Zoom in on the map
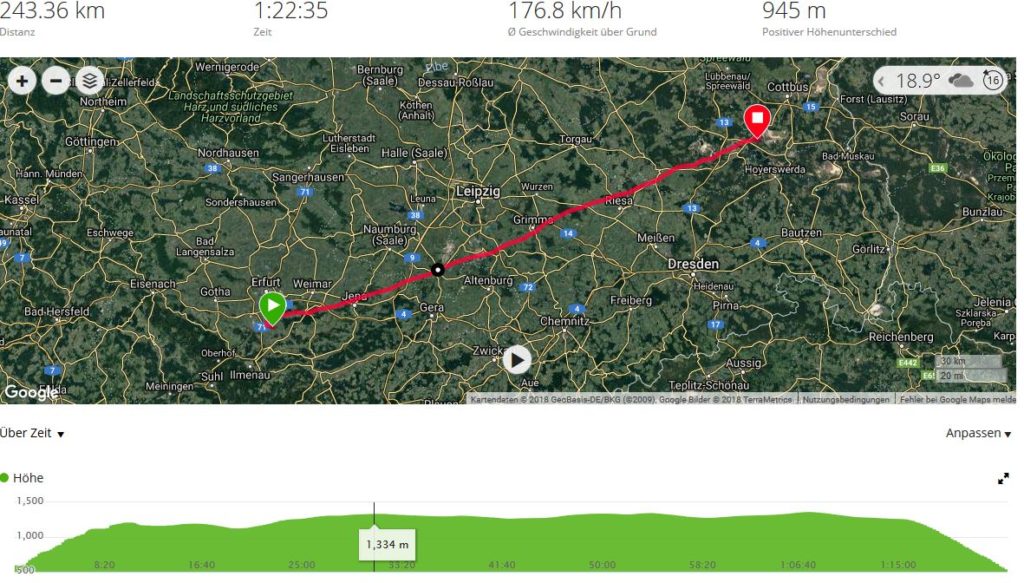The width and height of the screenshot is (1024, 583). 22,81
